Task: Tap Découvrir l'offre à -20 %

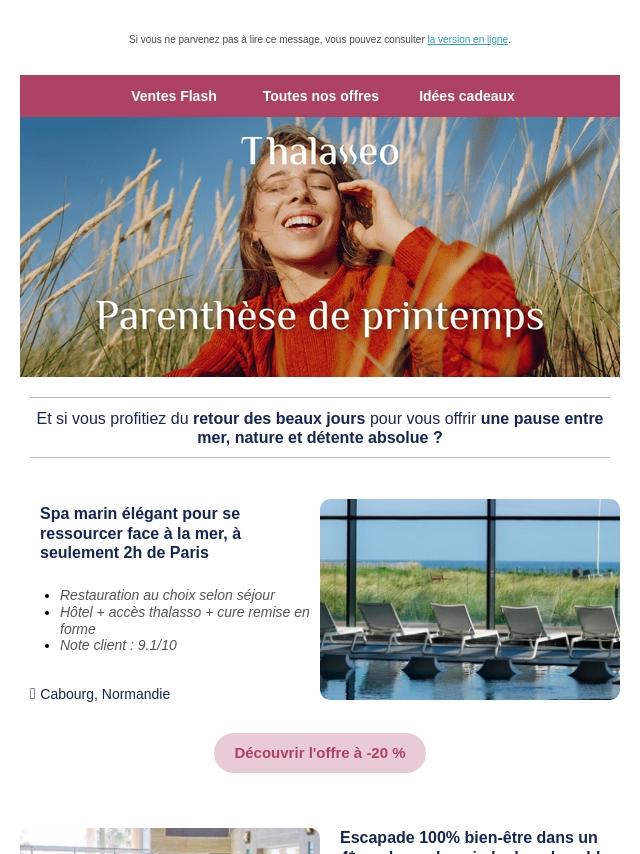Action: pyautogui.click(x=320, y=753)
